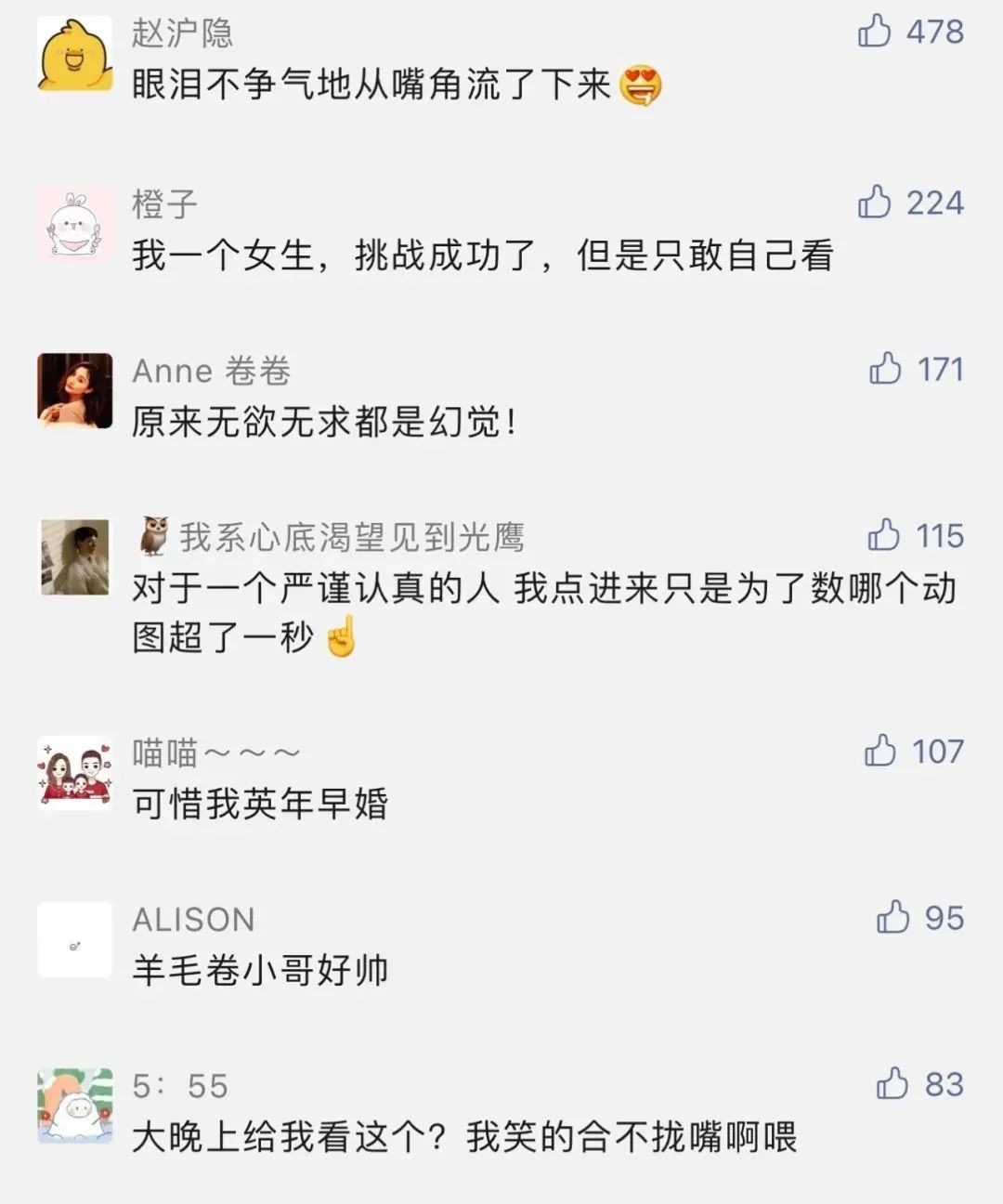This screenshot has height=1204, width=1003.
Task: Like 我系心底渴望见到光鹰's comment
Action: [884, 535]
